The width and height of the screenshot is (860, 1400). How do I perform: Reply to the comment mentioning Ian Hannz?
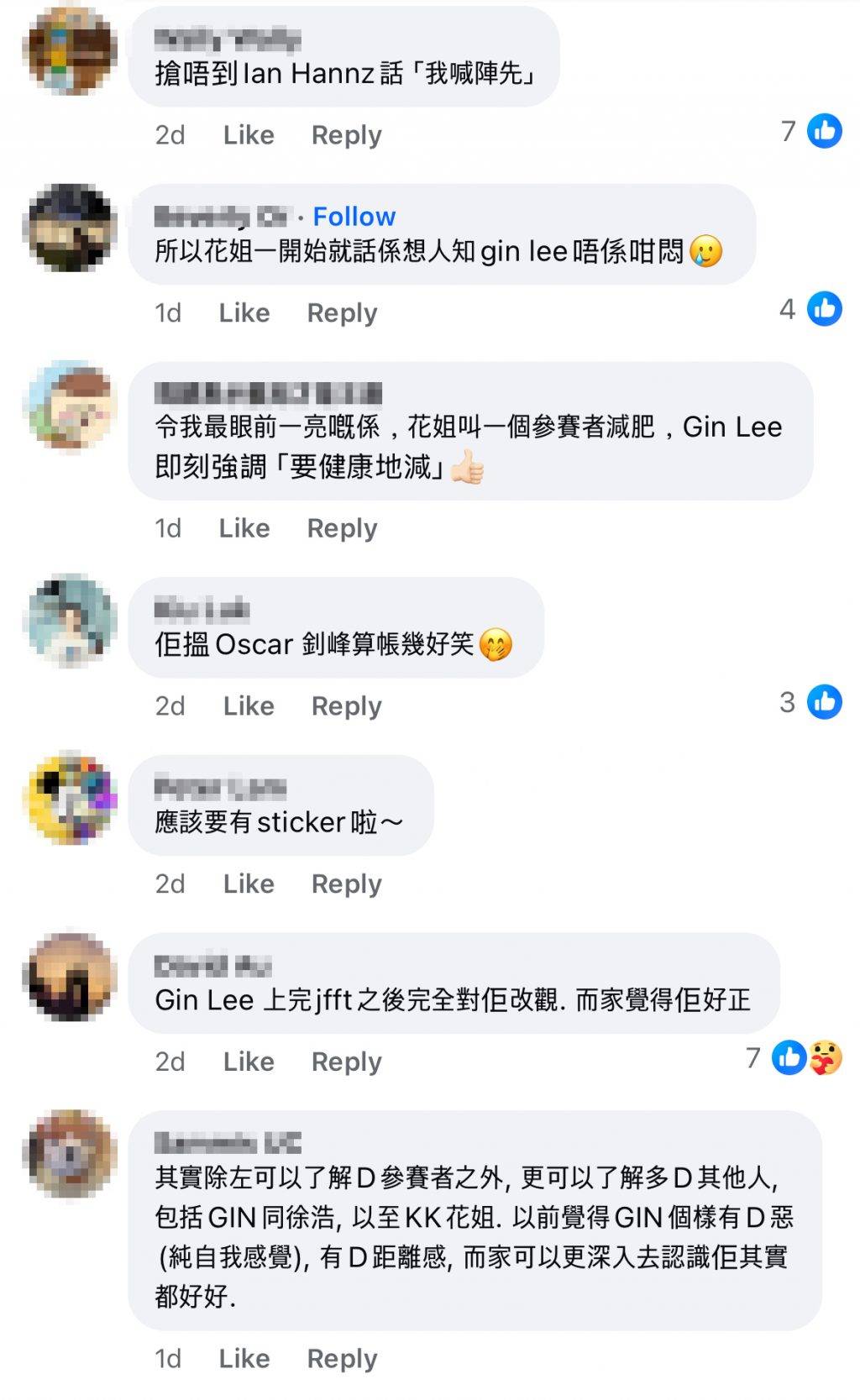click(346, 135)
